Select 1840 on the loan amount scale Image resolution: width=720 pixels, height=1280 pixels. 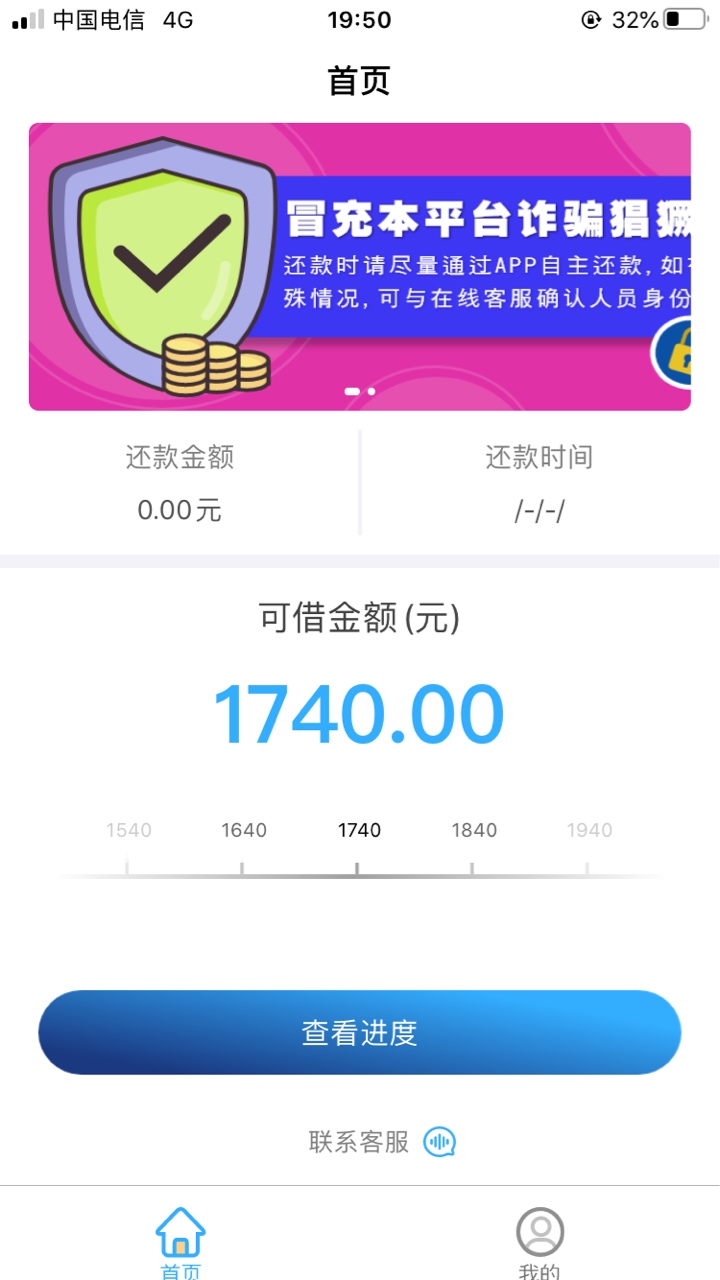point(474,830)
